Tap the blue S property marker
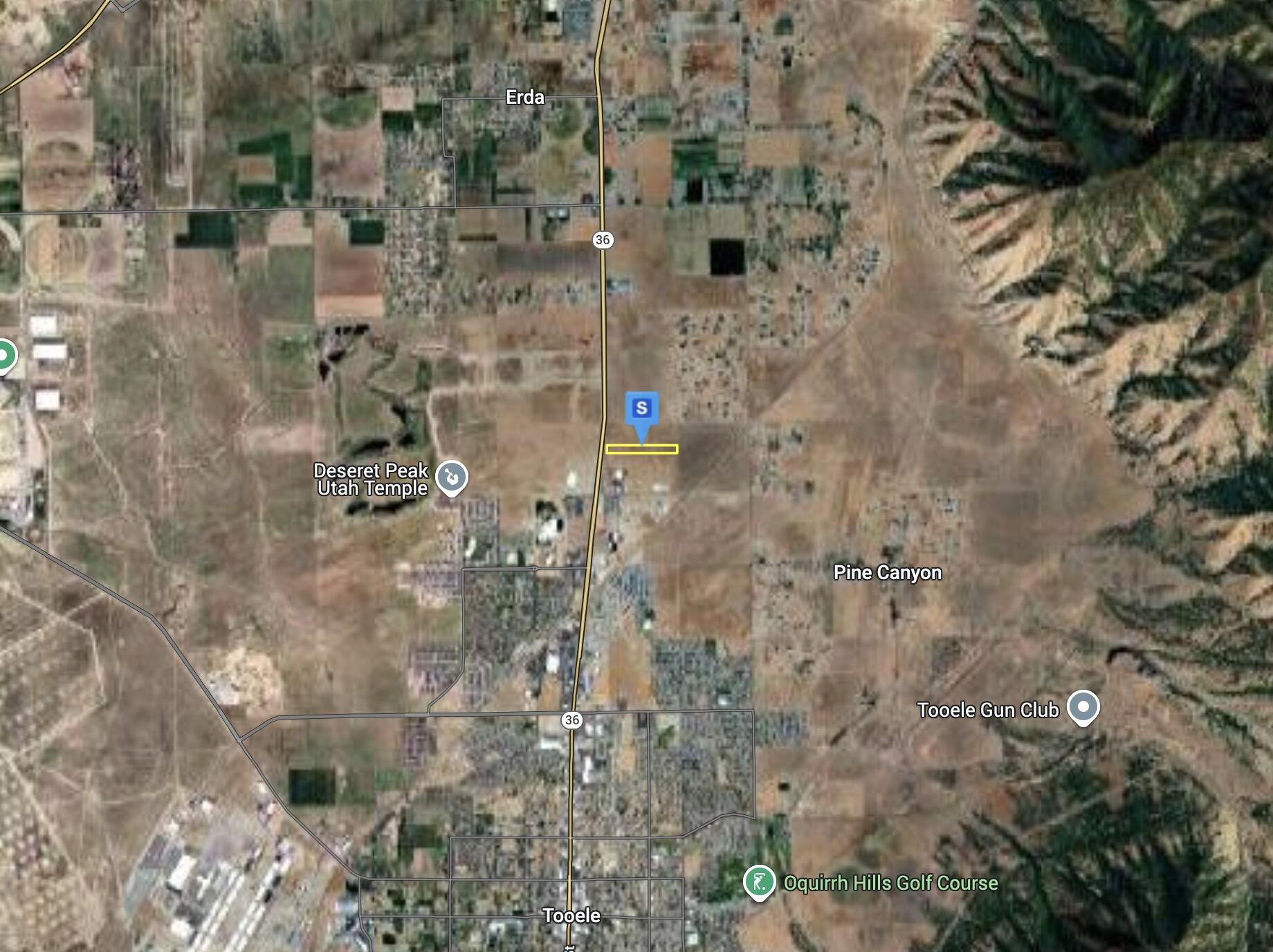This screenshot has height=952, width=1273. coord(641,409)
